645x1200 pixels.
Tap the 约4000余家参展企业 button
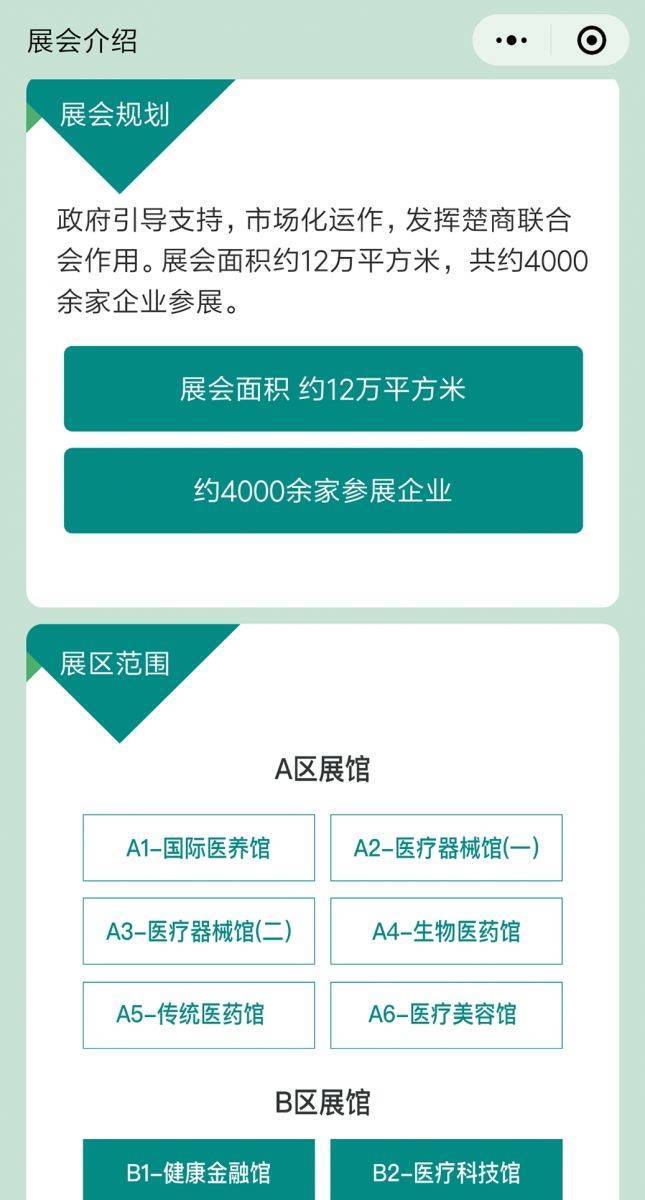(323, 490)
